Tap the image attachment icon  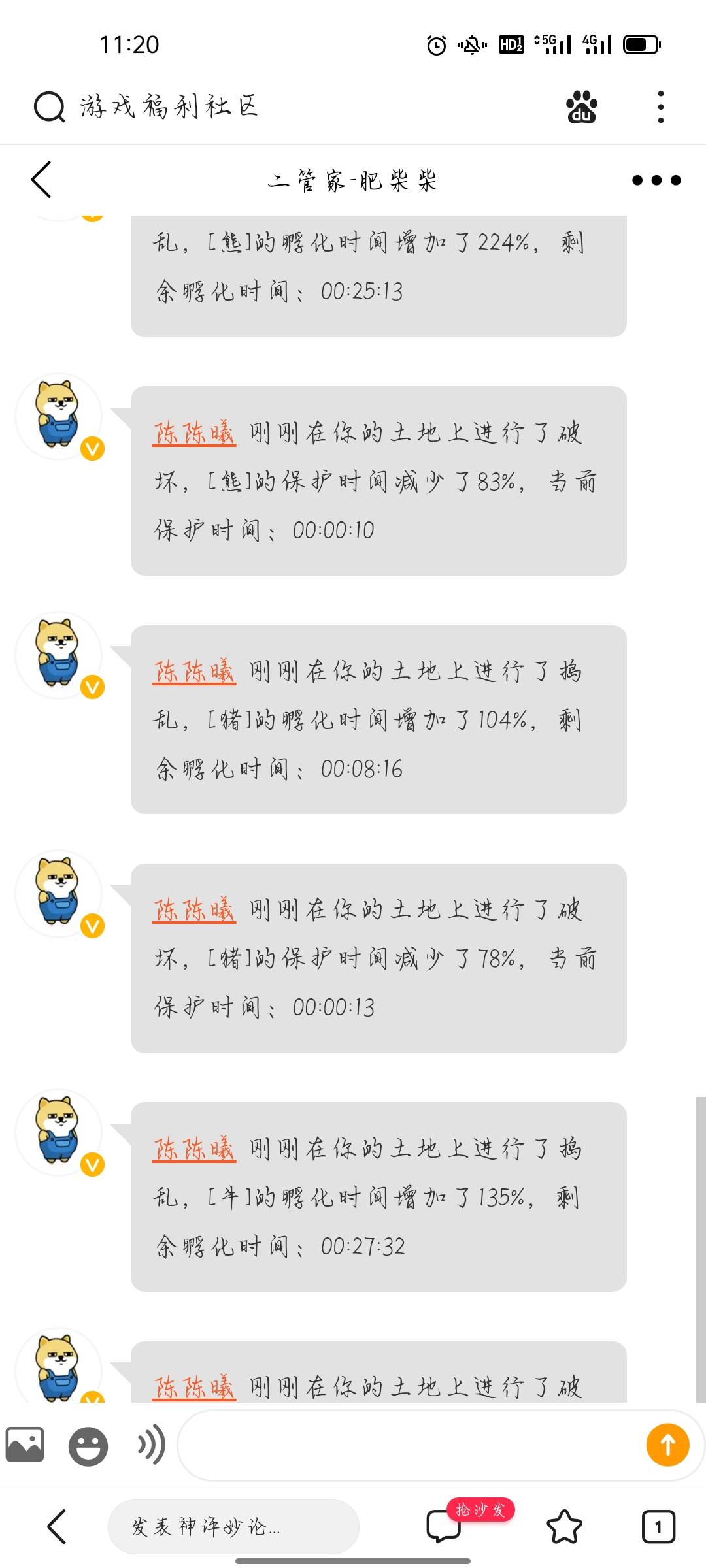25,1445
